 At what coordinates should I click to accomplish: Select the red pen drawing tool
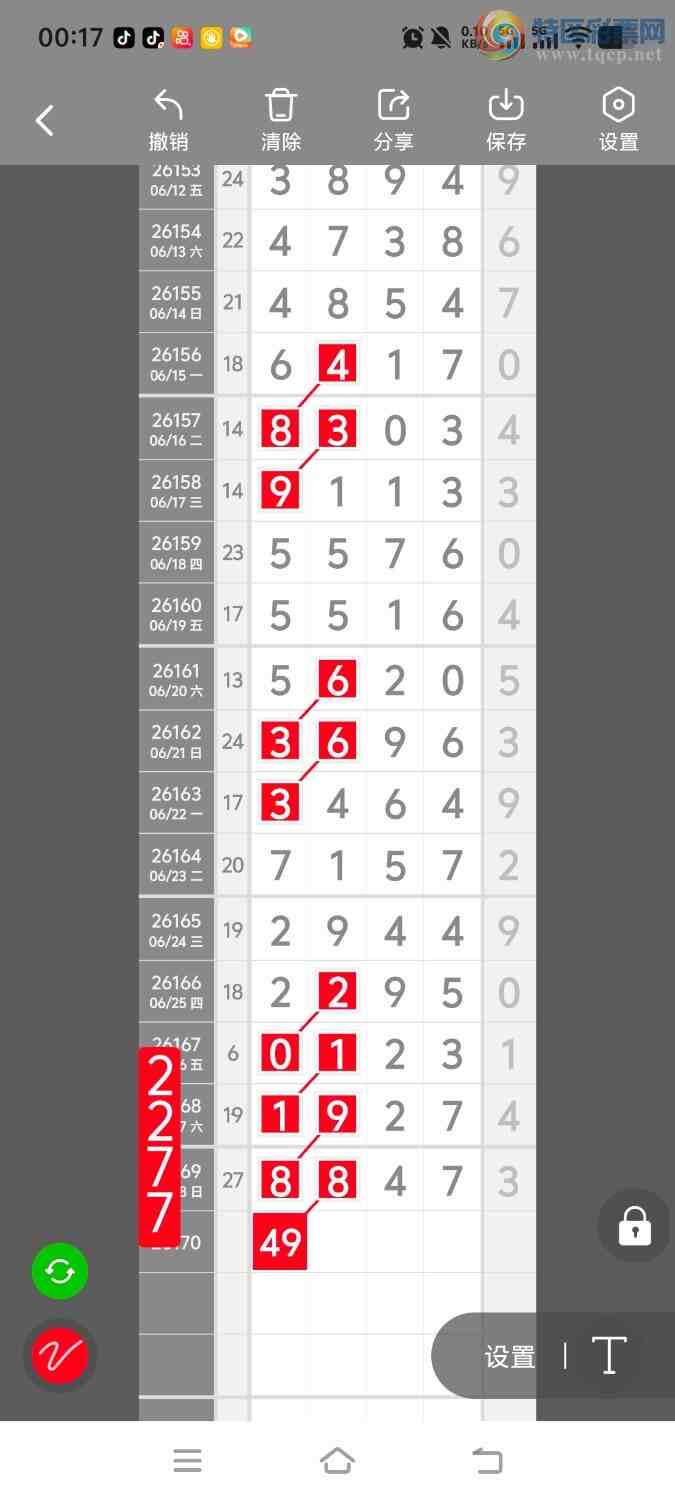[60, 1355]
